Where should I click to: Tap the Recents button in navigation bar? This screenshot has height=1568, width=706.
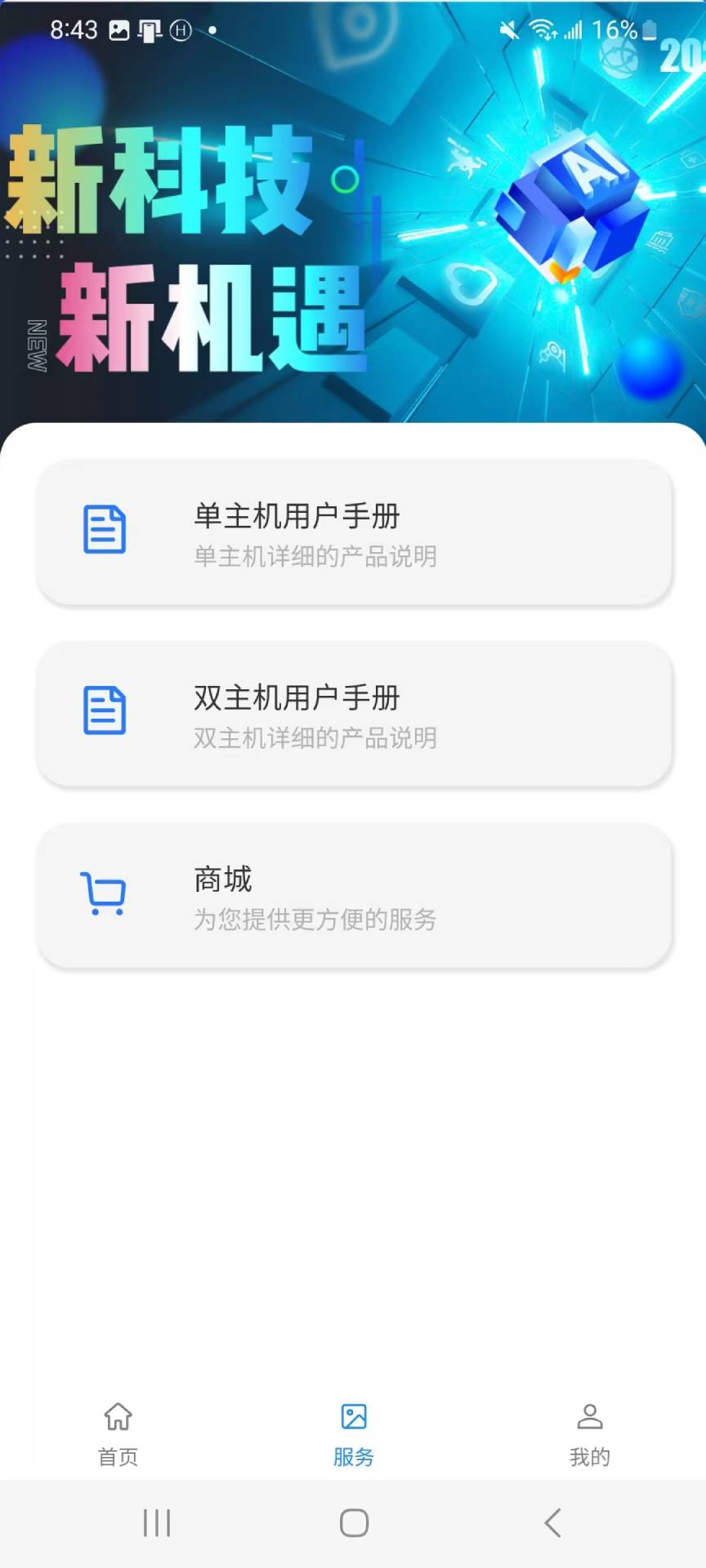[157, 1521]
